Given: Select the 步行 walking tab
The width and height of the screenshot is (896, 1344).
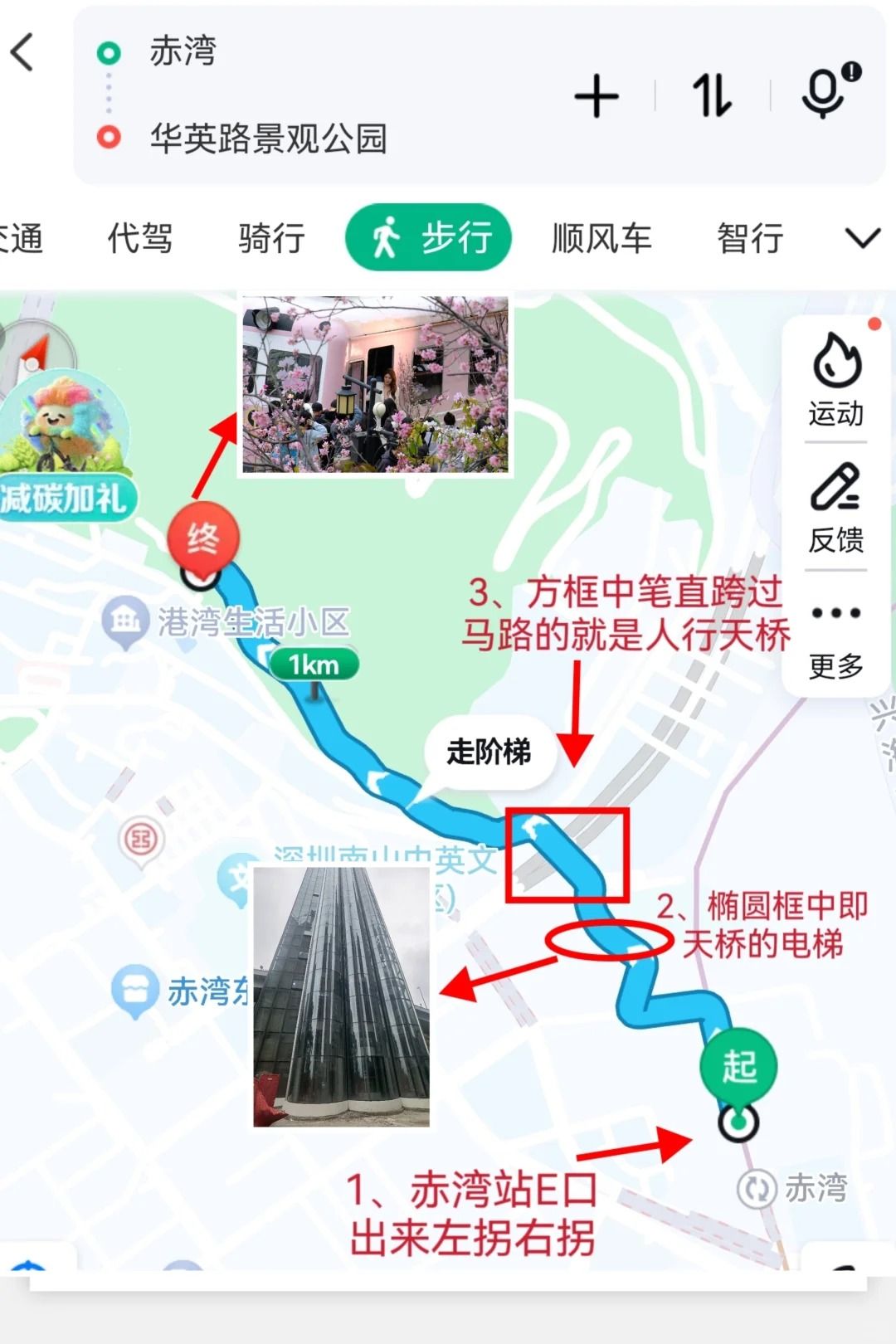Looking at the screenshot, I should point(428,238).
